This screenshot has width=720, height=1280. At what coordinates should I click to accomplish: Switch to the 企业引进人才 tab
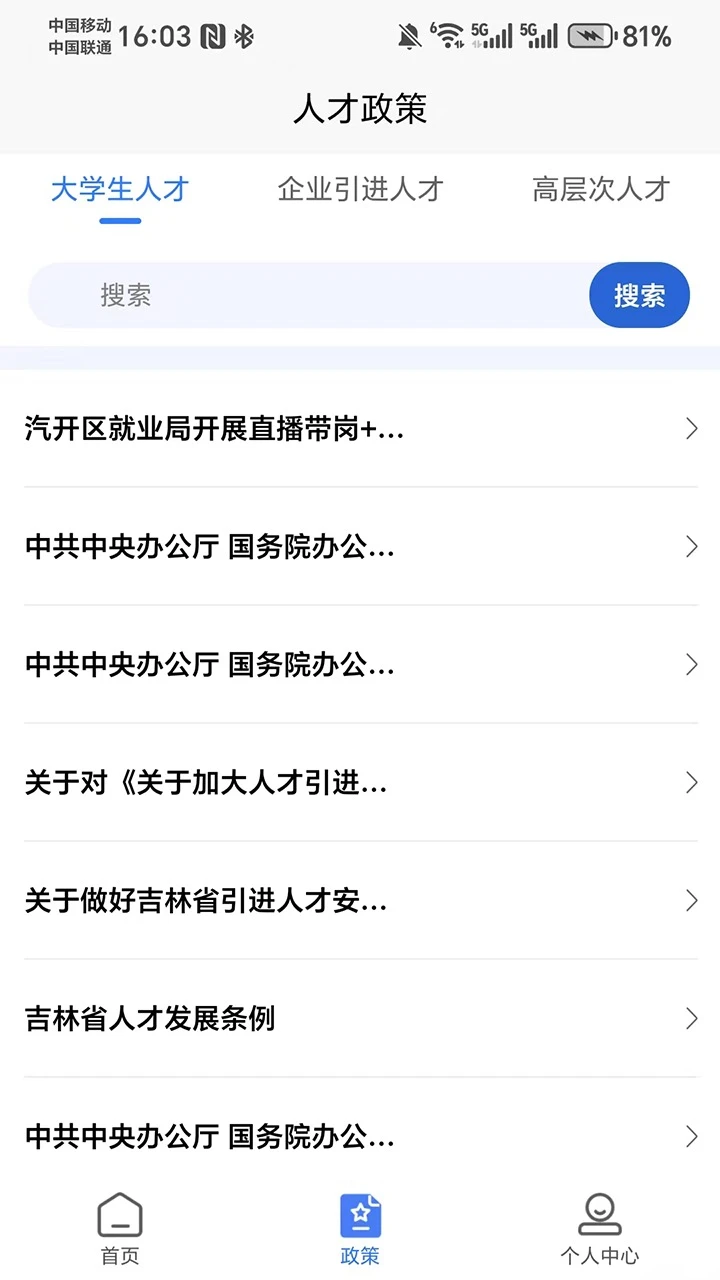(x=360, y=190)
